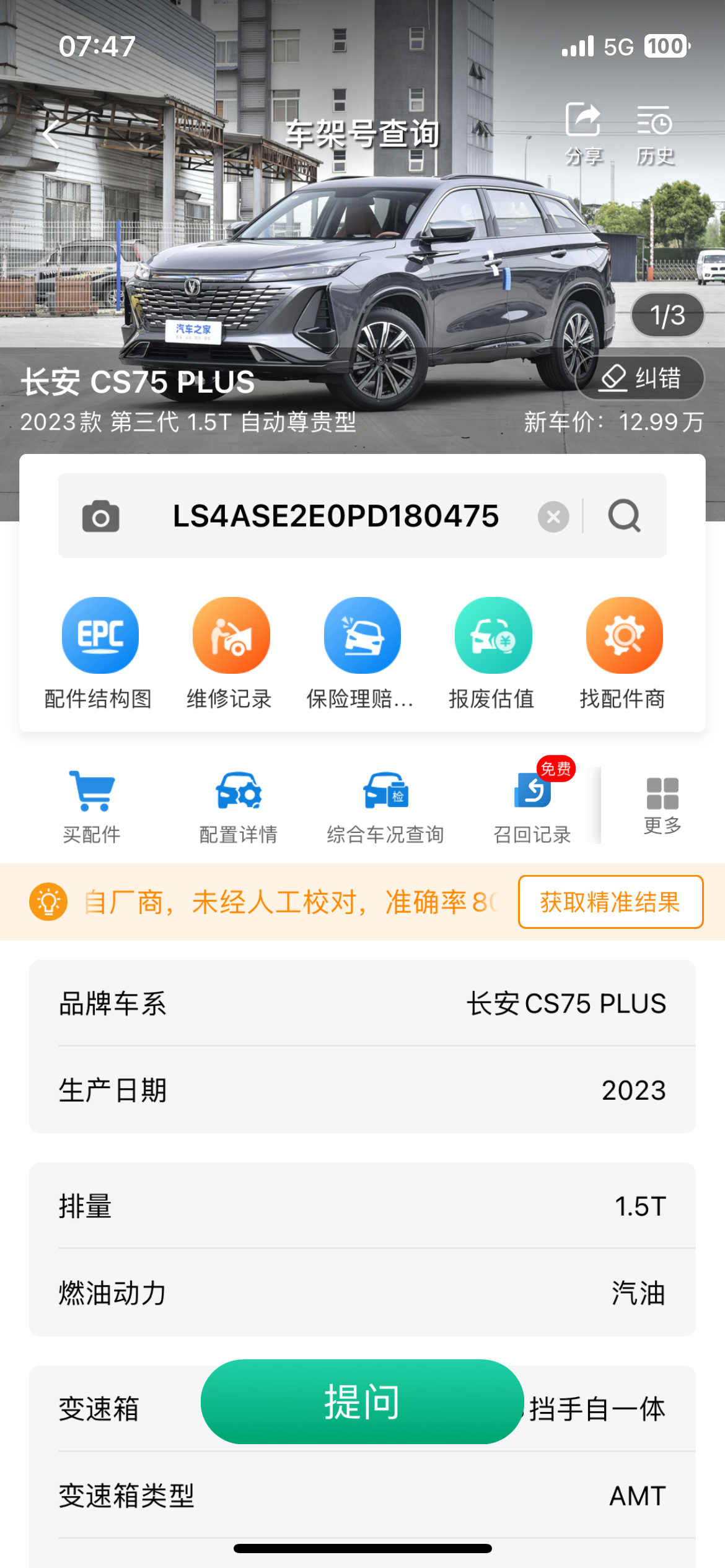This screenshot has width=725, height=1568.
Task: Open 配件结构图 EPC parts diagram
Action: tap(99, 653)
